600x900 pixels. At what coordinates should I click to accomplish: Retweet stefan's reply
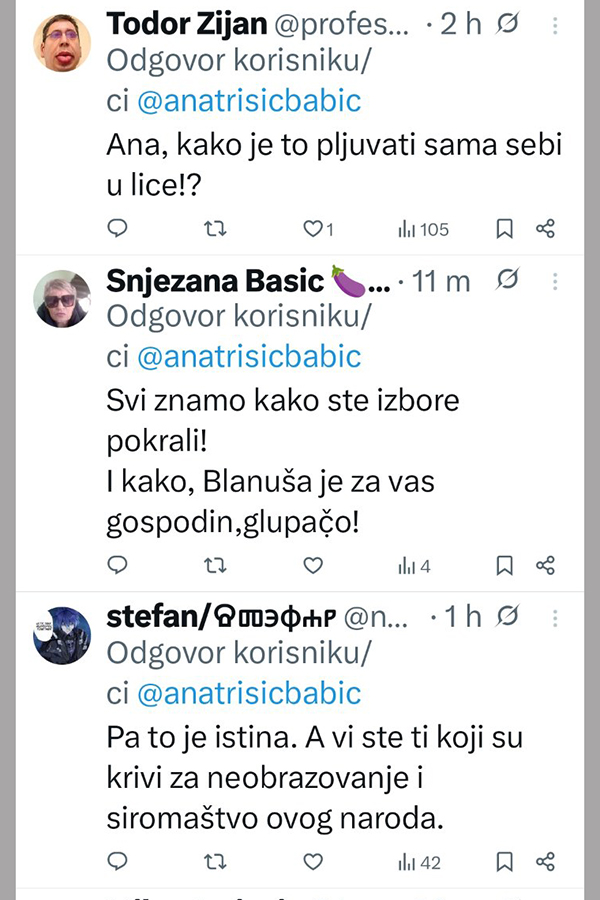click(214, 861)
